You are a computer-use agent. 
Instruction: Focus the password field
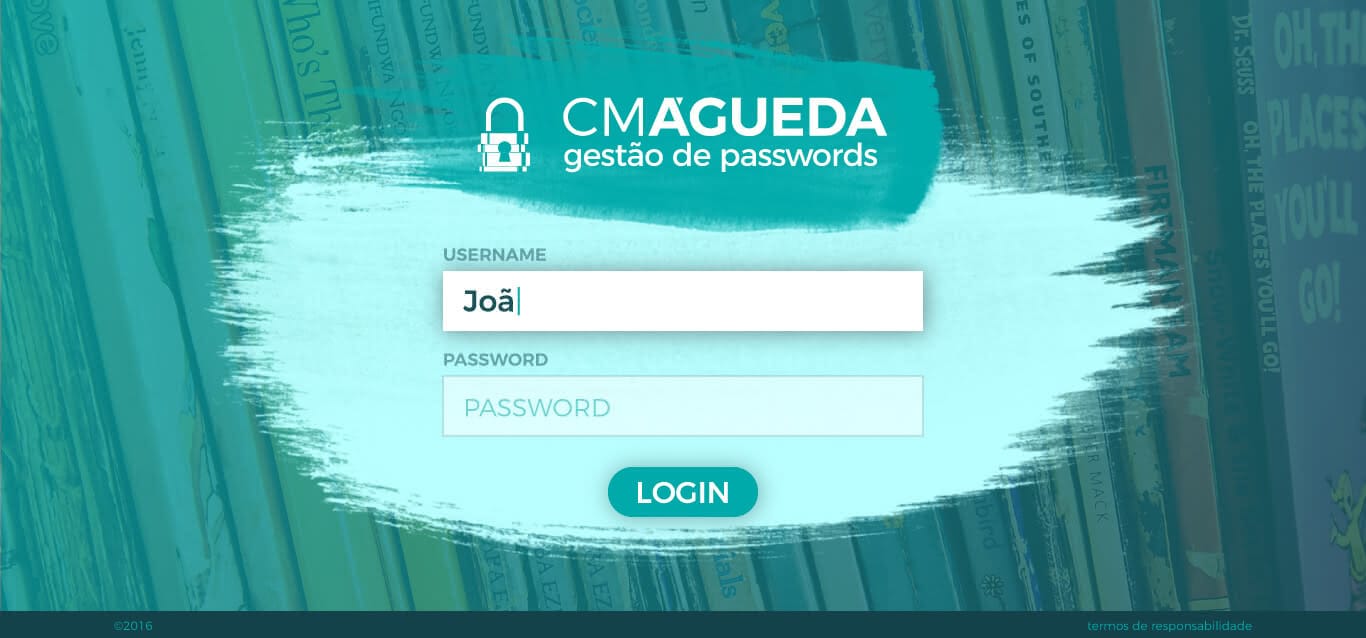(x=682, y=407)
